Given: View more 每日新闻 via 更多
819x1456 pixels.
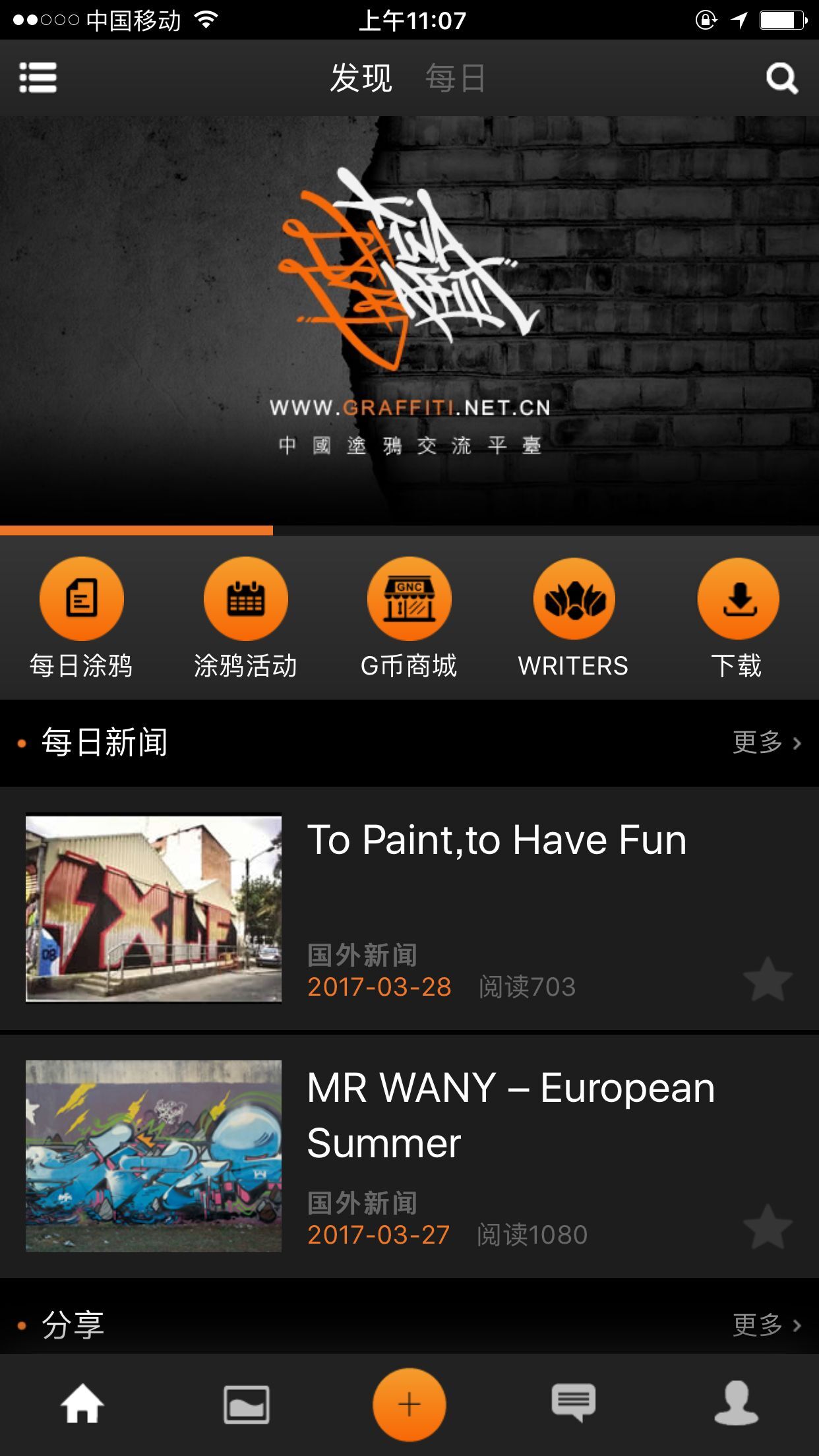Looking at the screenshot, I should [x=766, y=743].
